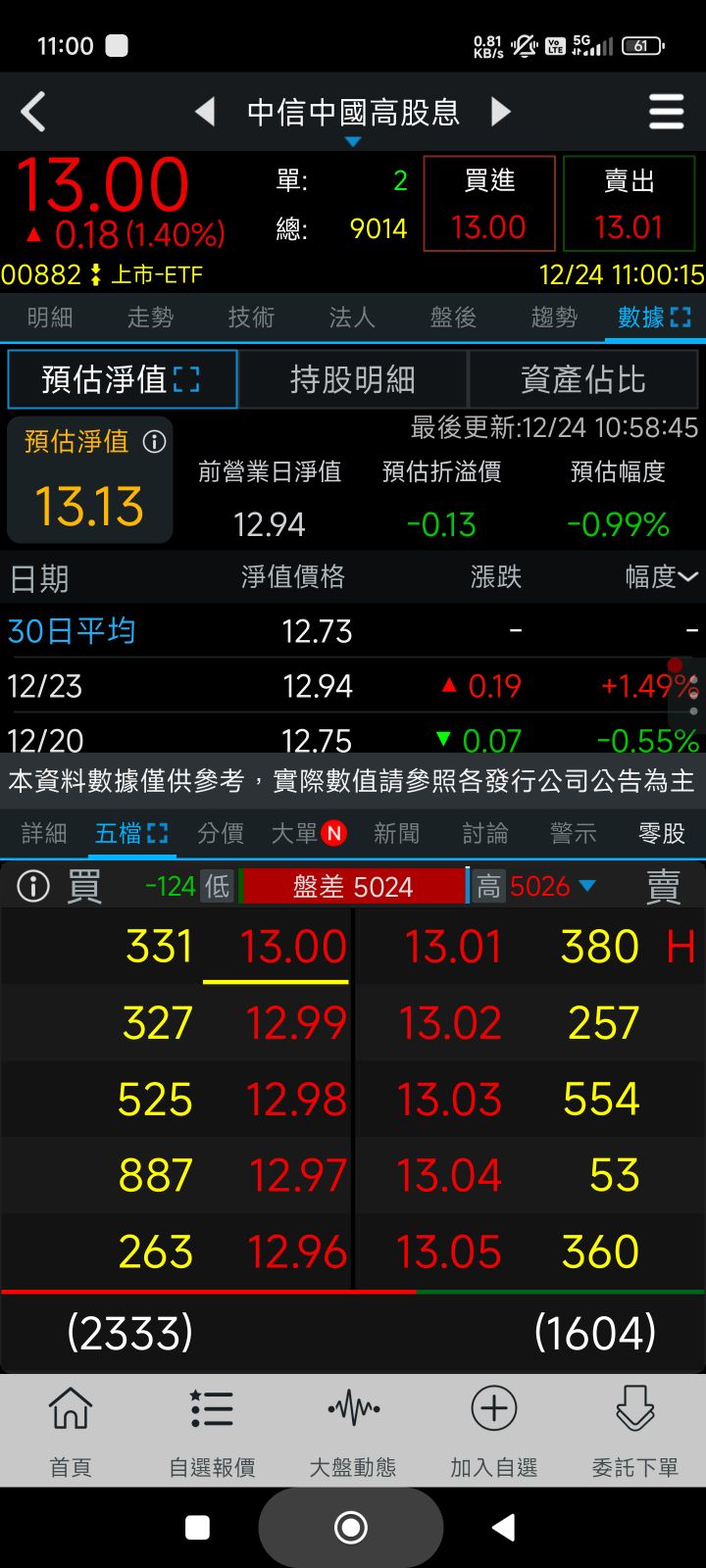
Task: Switch to the previous stock with left arrow
Action: click(204, 112)
